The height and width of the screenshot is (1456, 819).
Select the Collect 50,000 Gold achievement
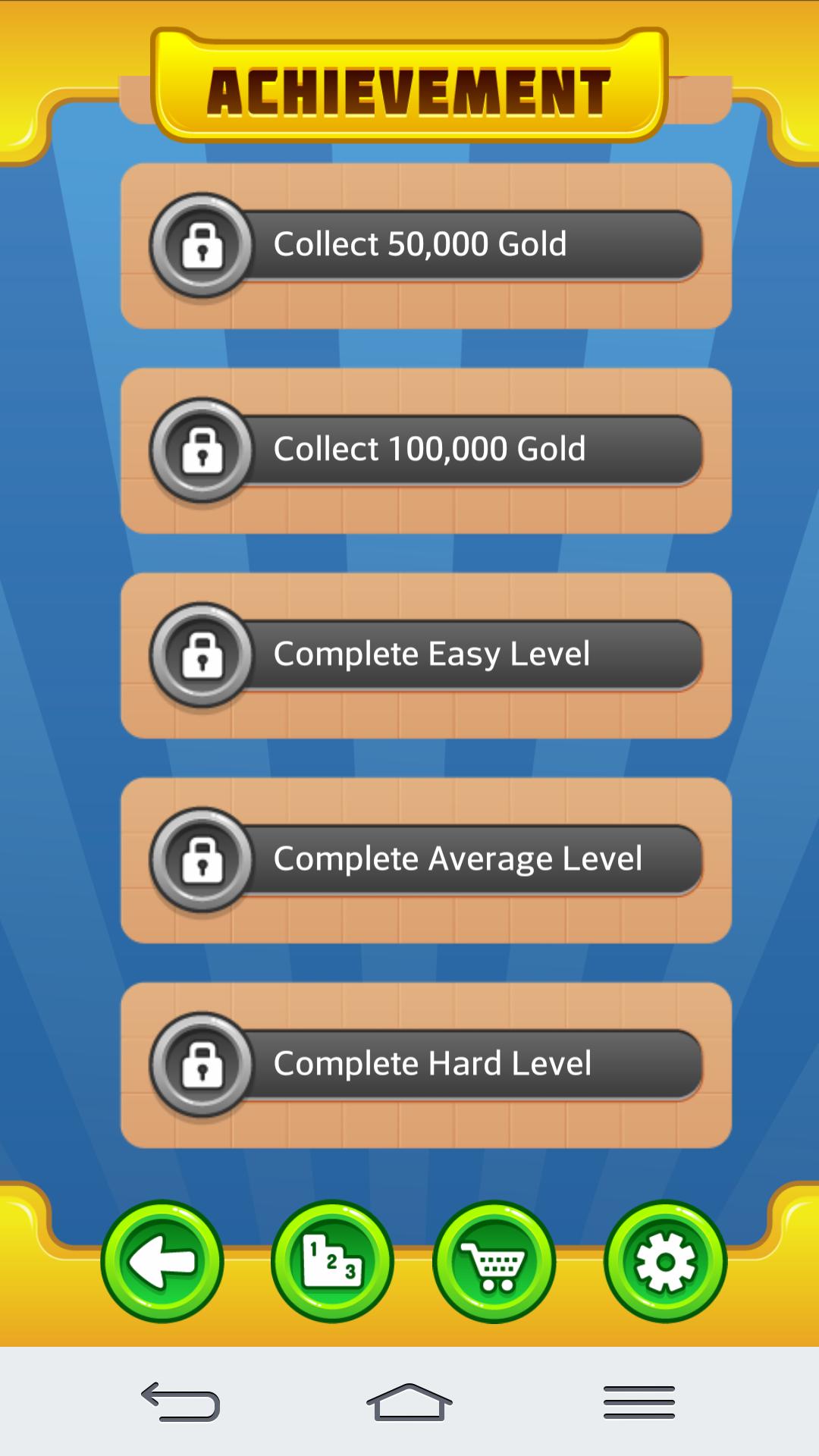(x=426, y=245)
